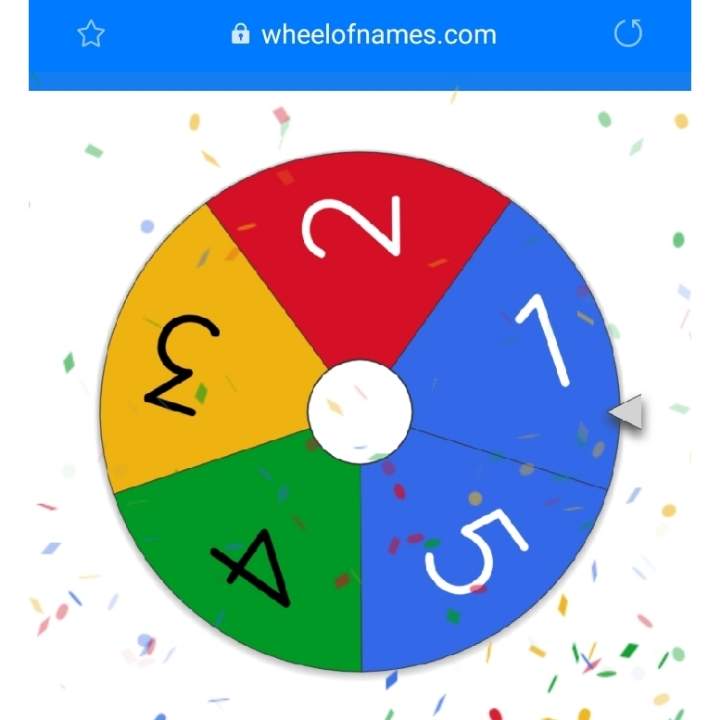
Task: Spin the number wheel
Action: click(360, 410)
